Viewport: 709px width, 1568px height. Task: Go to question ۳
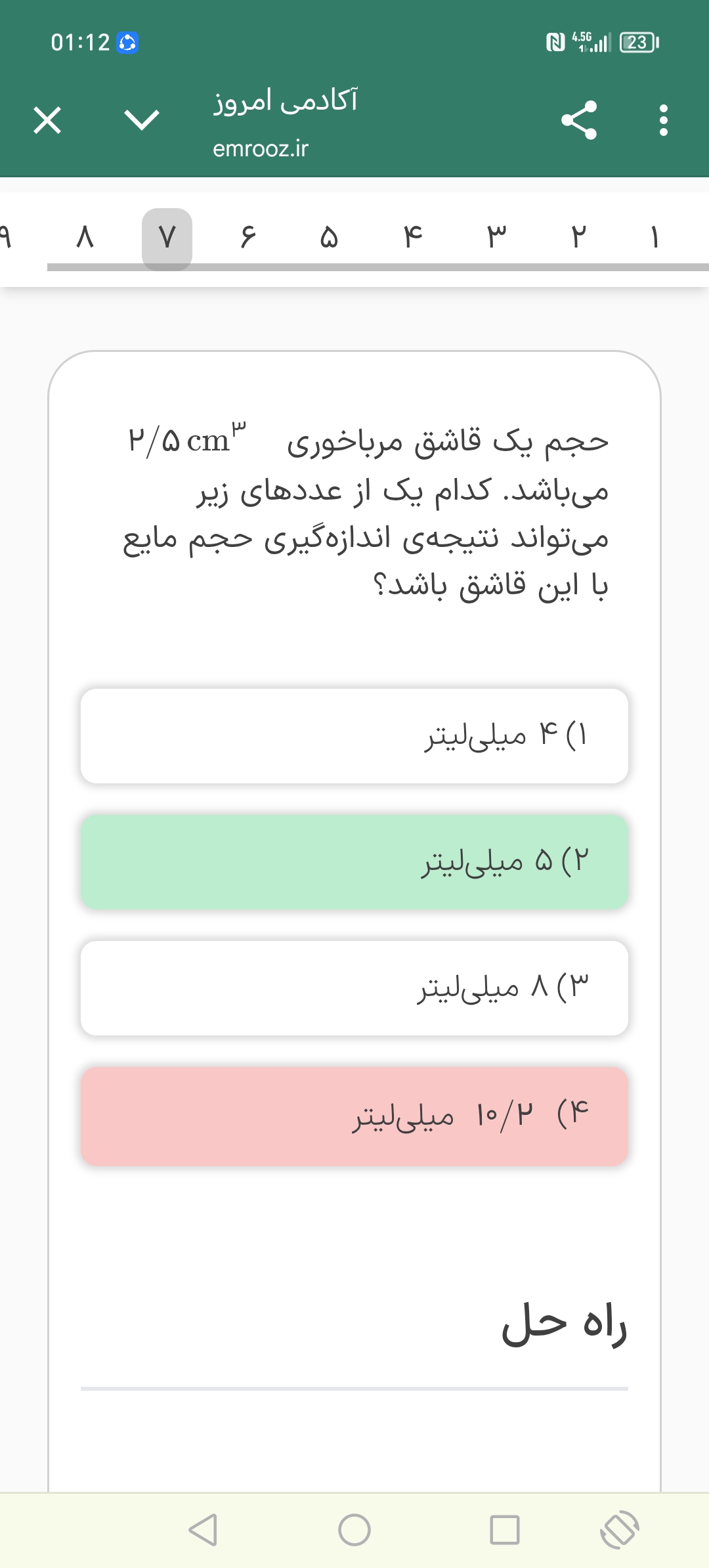tap(496, 237)
